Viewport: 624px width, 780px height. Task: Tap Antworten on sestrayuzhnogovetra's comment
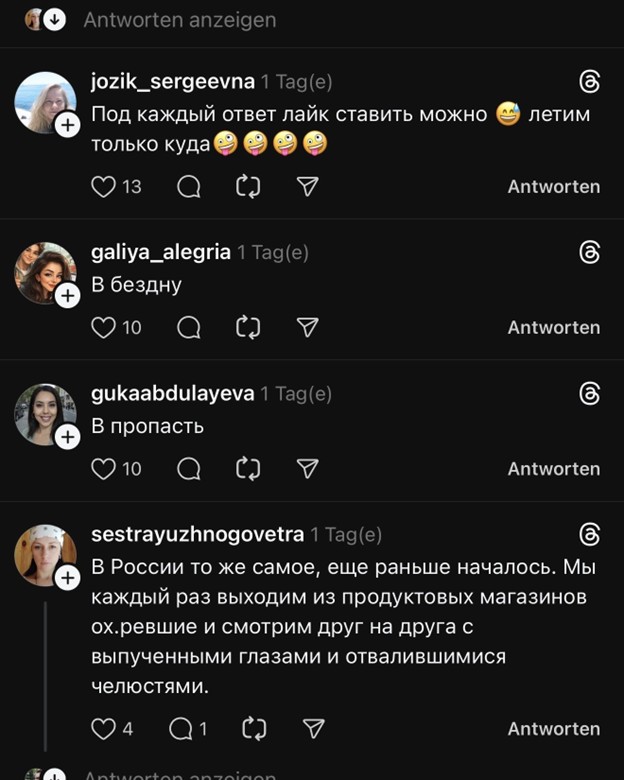[x=553, y=729]
